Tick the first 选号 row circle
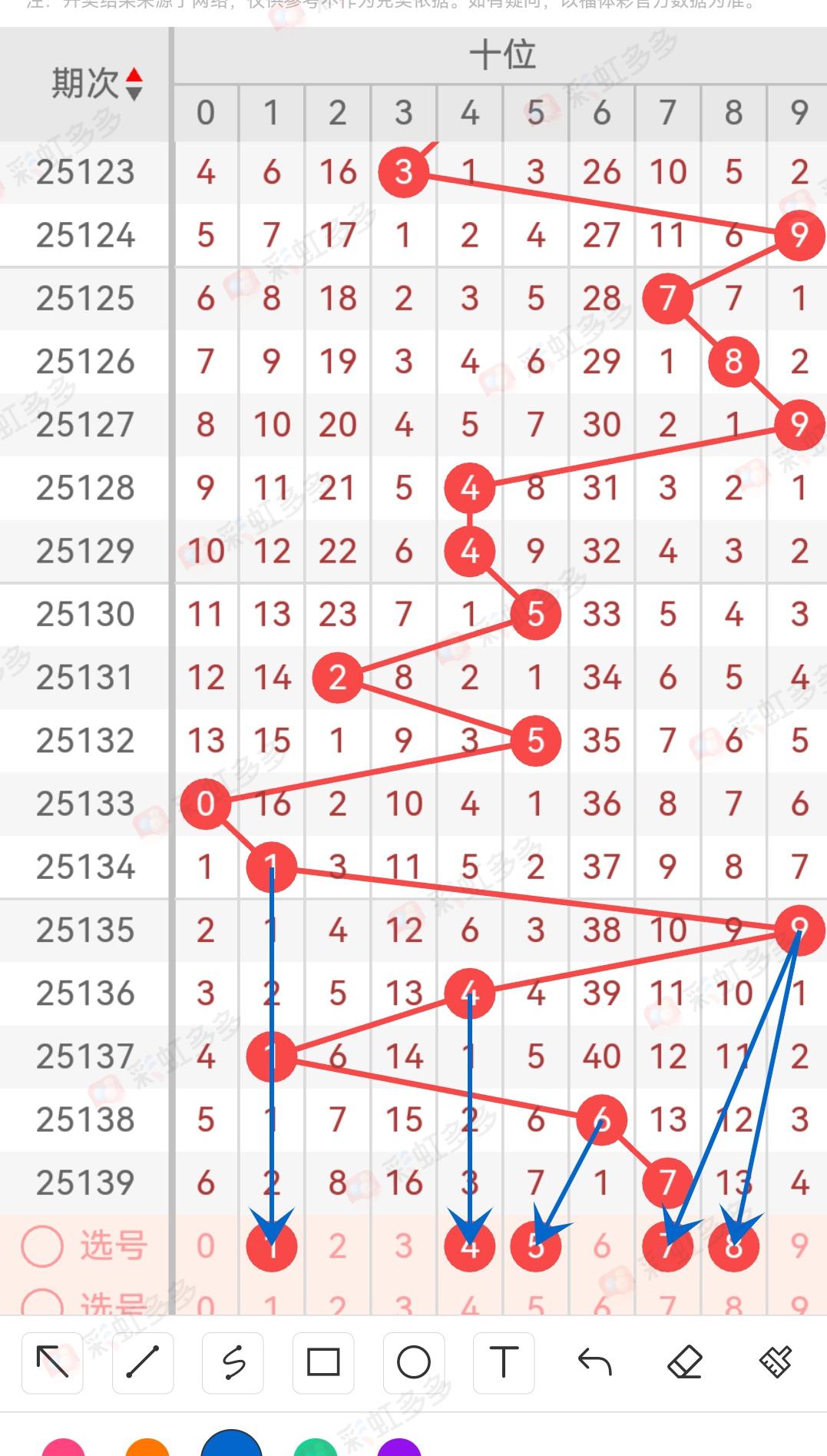The width and height of the screenshot is (827, 1456). point(42,1245)
